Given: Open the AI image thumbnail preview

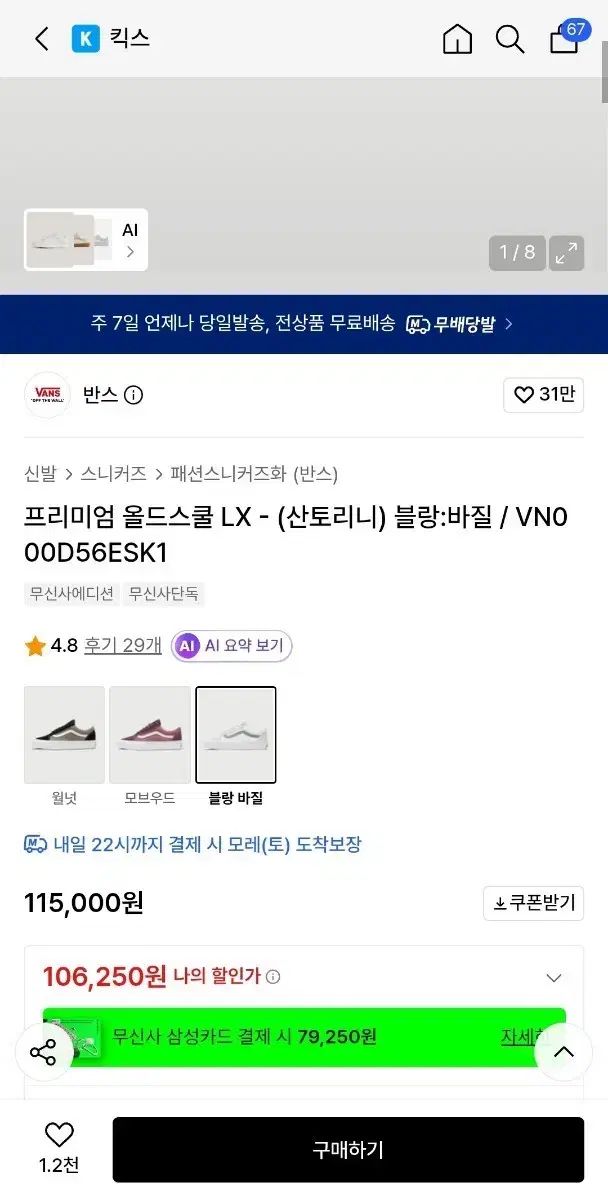Looking at the screenshot, I should (86, 240).
